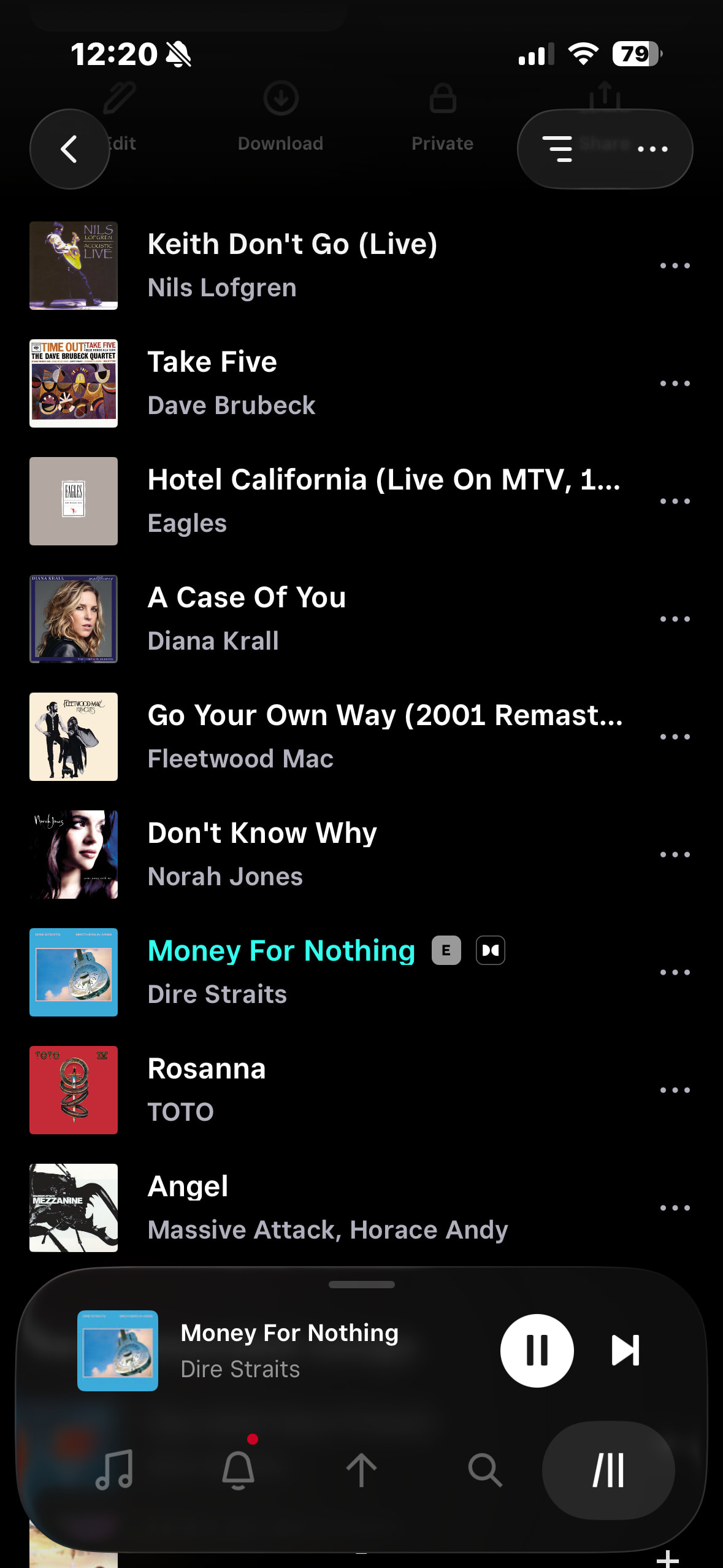This screenshot has height=1568, width=723.
Task: Switch to the music note tab
Action: [115, 1470]
